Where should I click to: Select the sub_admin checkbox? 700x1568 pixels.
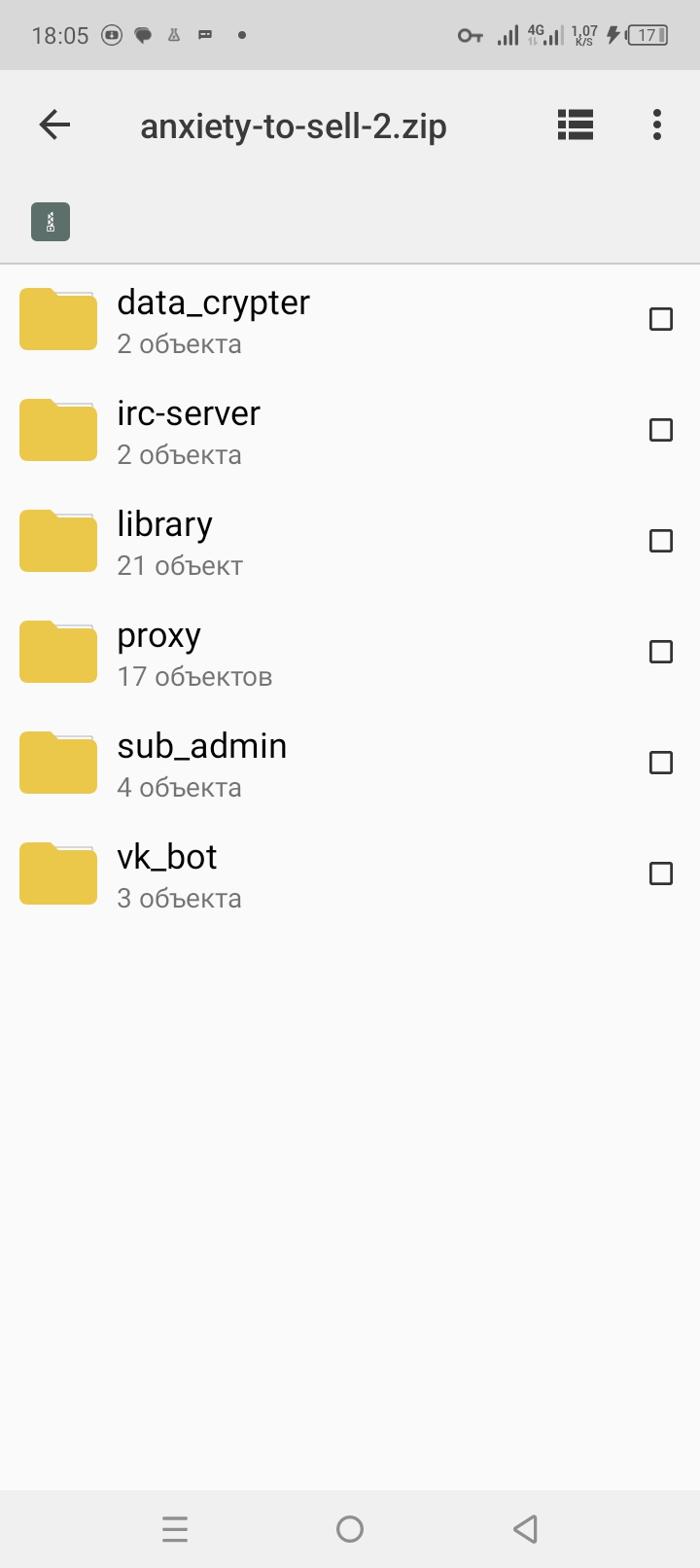(x=661, y=763)
